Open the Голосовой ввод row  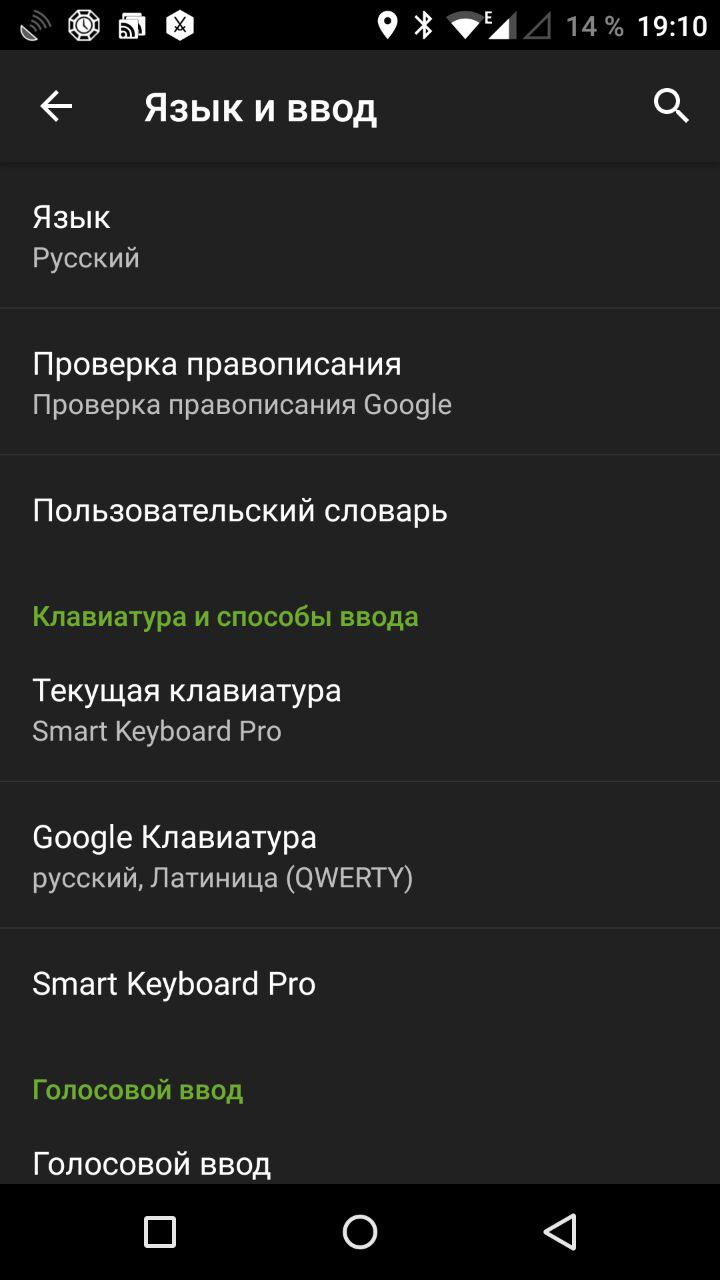(x=360, y=1163)
